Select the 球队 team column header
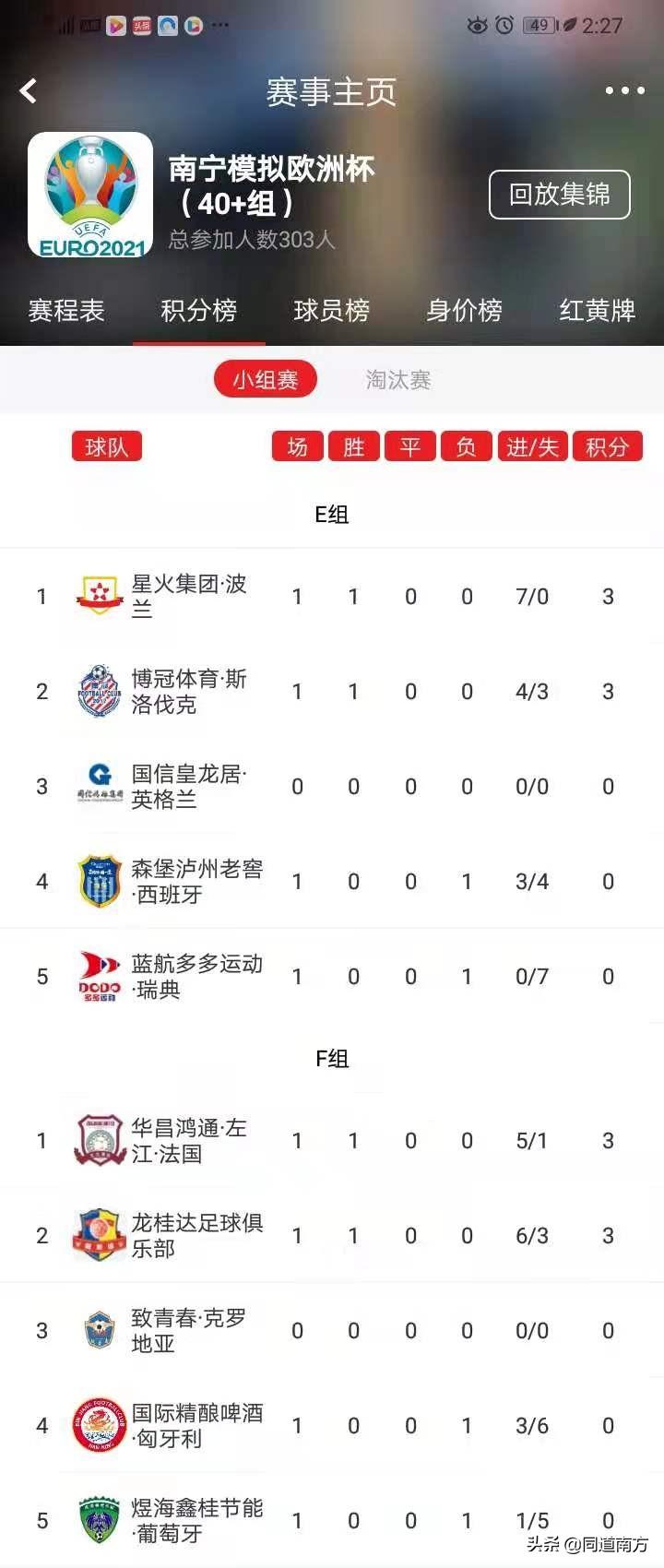The width and height of the screenshot is (664, 1568). [x=108, y=446]
